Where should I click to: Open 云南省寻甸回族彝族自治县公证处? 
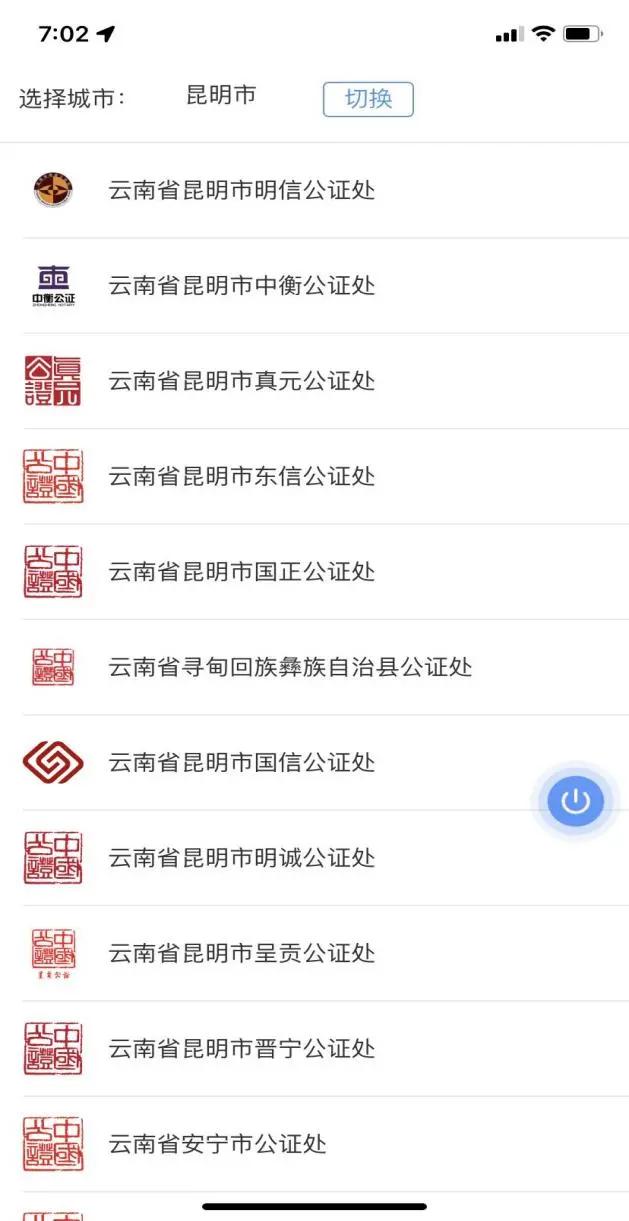point(314,667)
